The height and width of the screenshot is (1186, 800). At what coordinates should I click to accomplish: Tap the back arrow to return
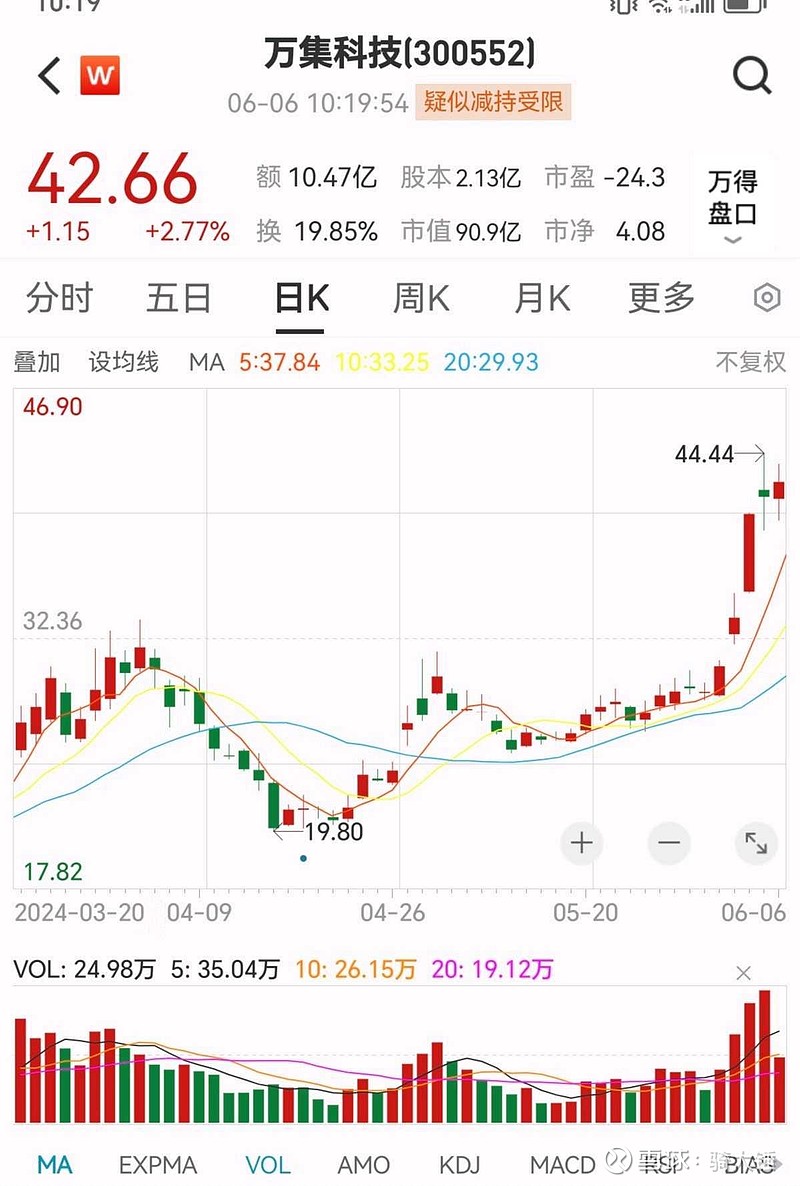(47, 75)
